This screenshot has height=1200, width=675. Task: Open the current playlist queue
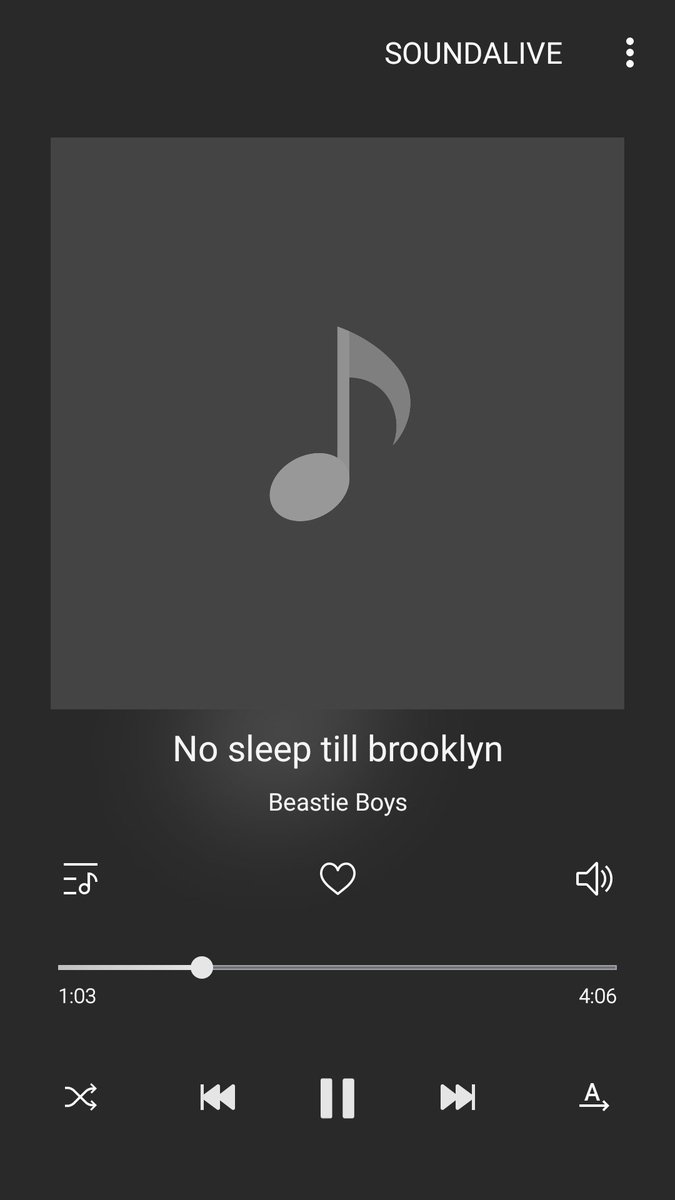coord(80,879)
